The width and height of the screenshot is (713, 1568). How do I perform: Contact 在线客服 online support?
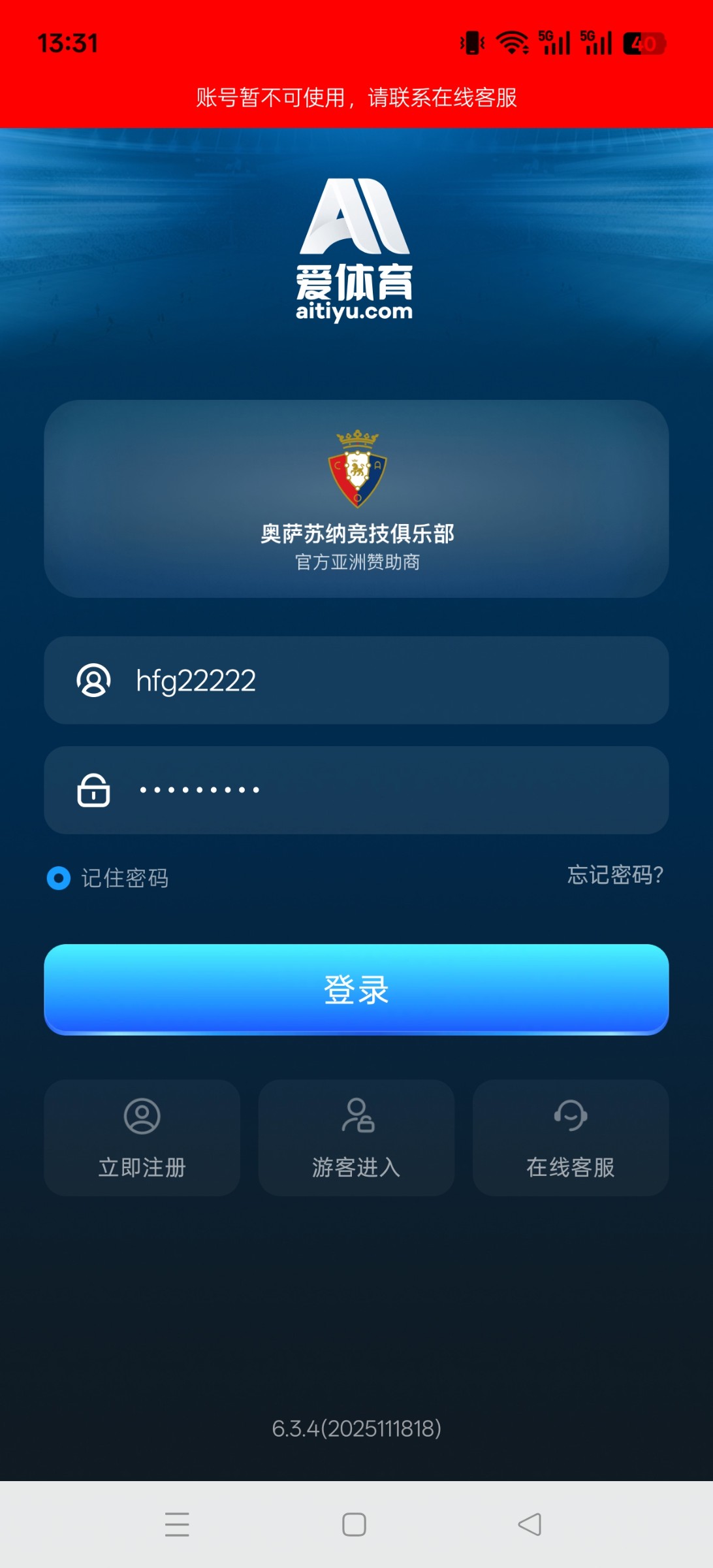click(x=570, y=1137)
